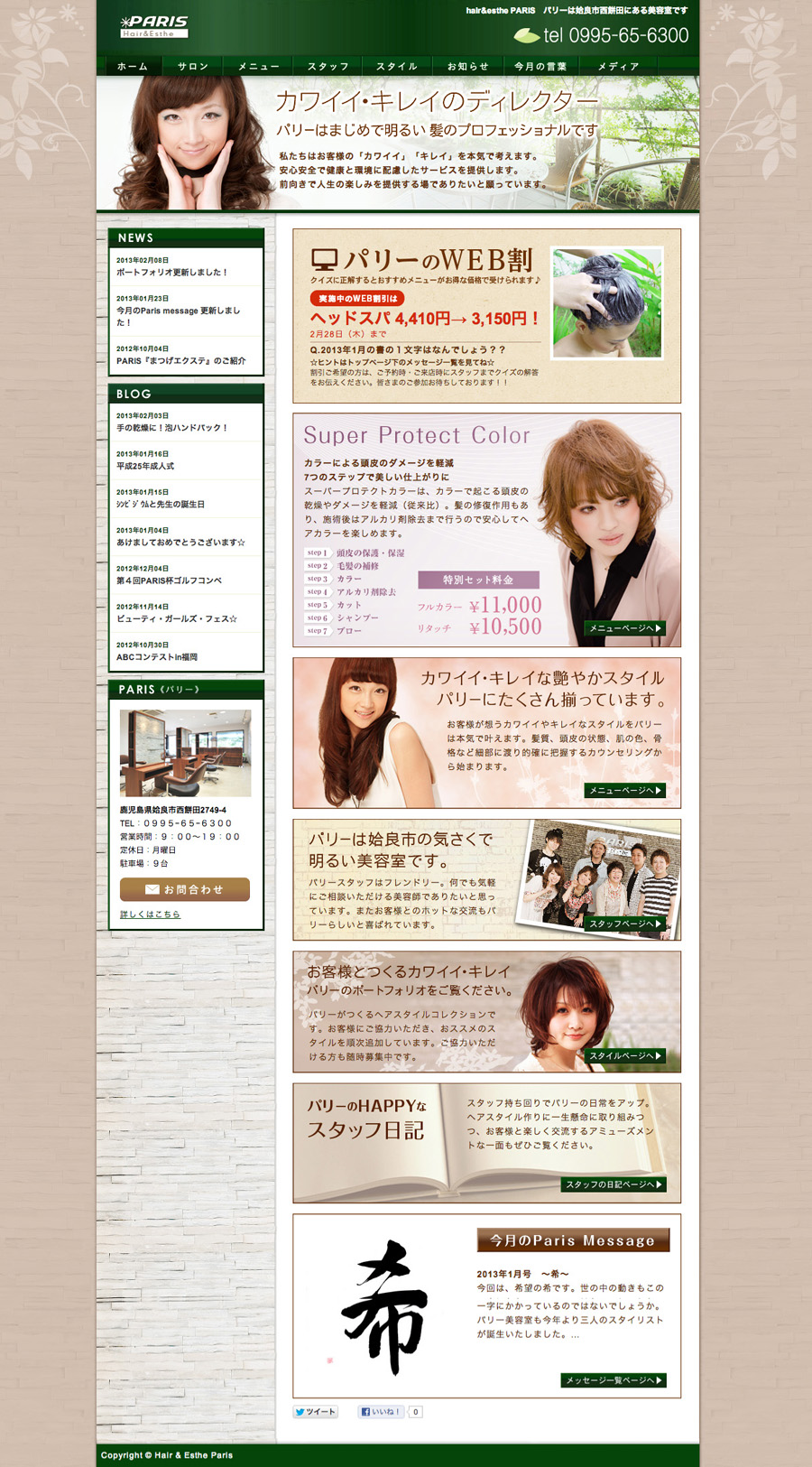Open the メディア navigation tab

pos(619,66)
